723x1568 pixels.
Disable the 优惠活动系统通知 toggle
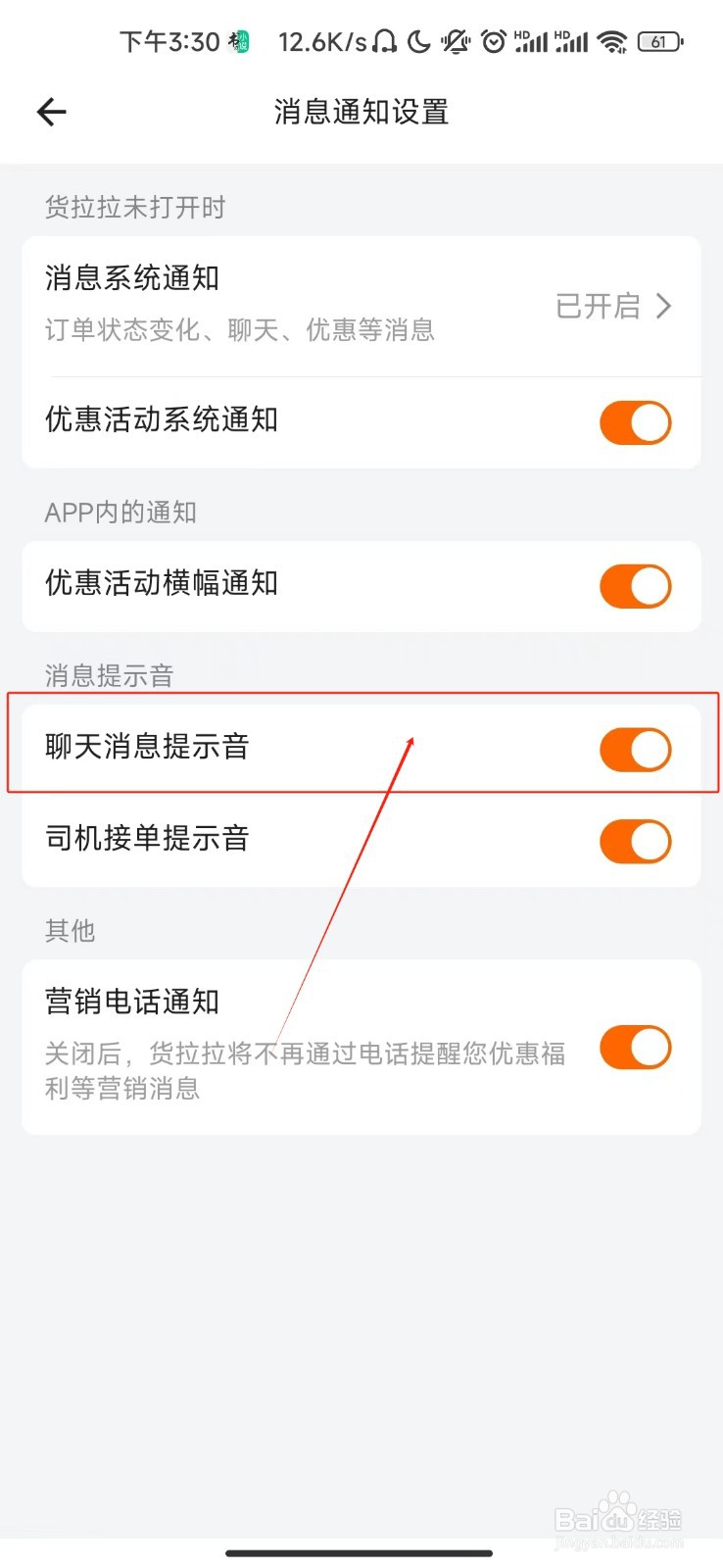click(635, 421)
